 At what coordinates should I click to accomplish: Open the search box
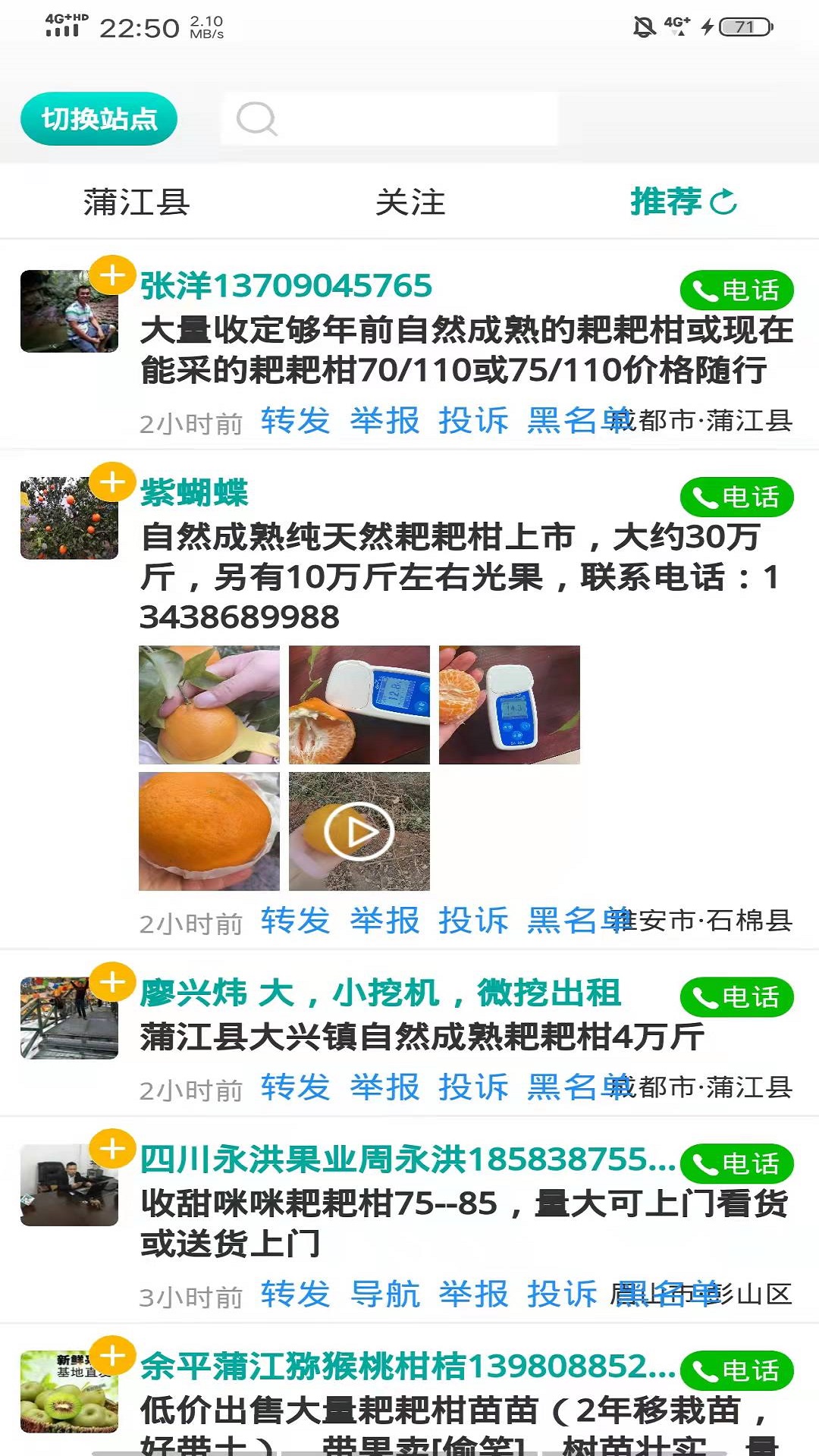(x=390, y=119)
